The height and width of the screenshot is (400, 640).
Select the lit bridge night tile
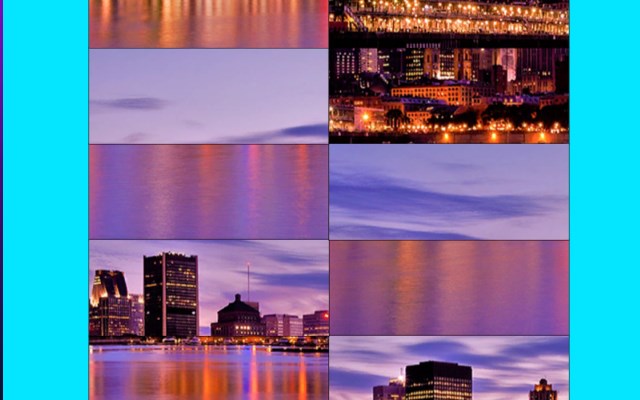tap(449, 72)
